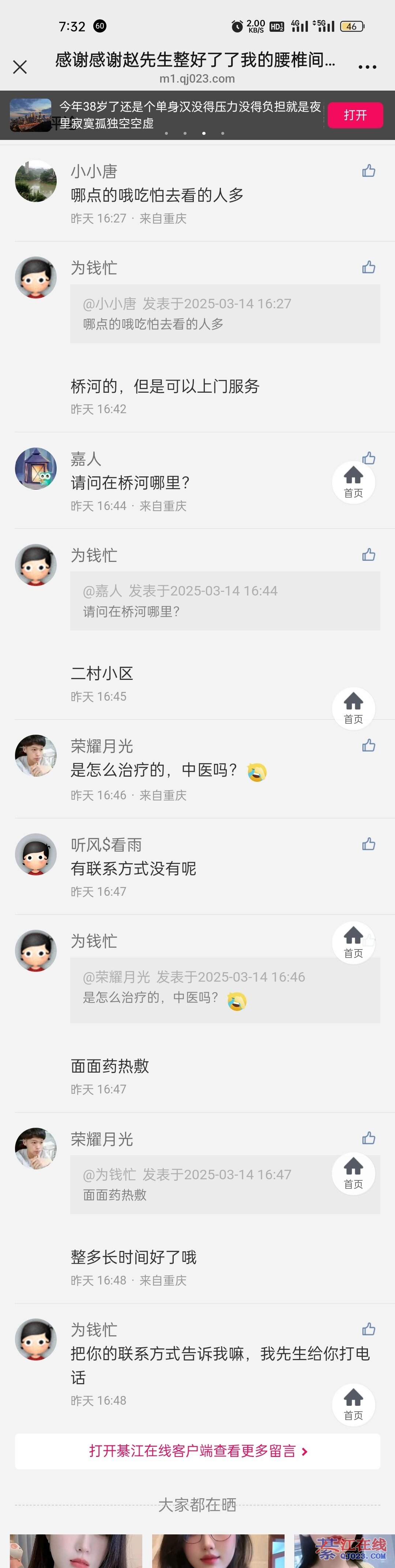
Task: Like 为钱忙's reply 二村小区
Action: pyautogui.click(x=368, y=555)
